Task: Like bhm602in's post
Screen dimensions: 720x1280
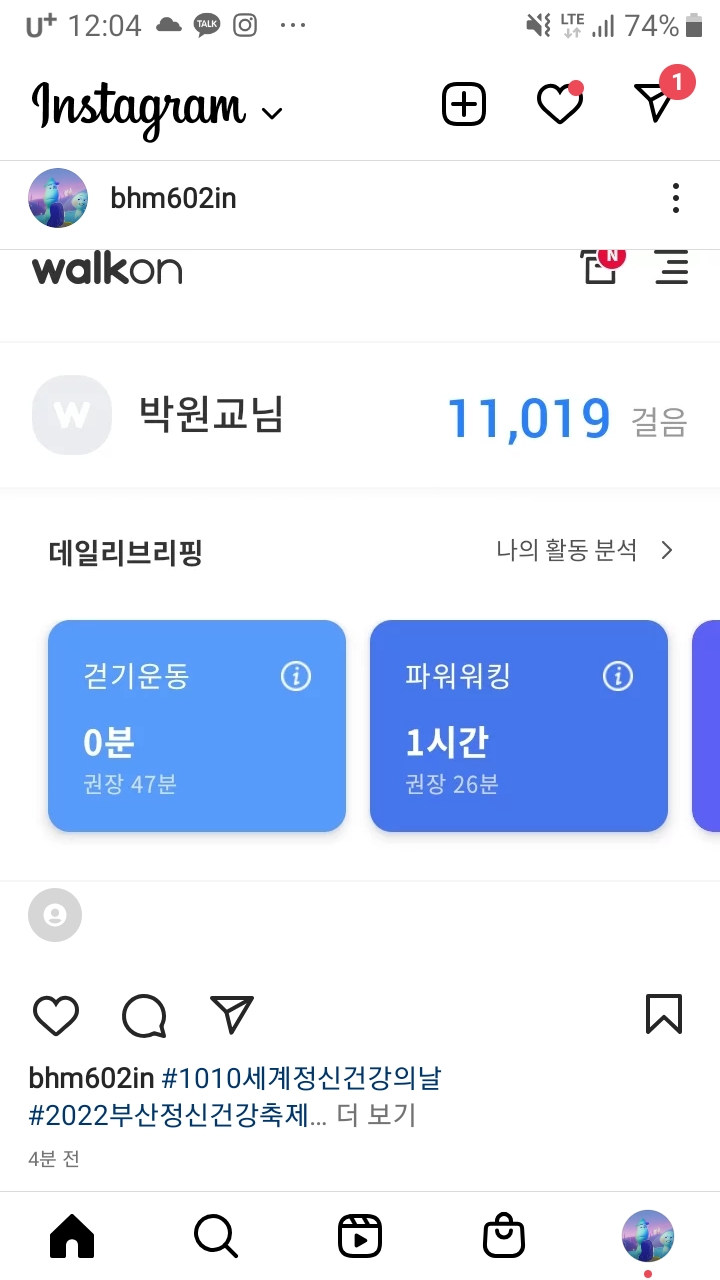Action: click(x=56, y=1015)
